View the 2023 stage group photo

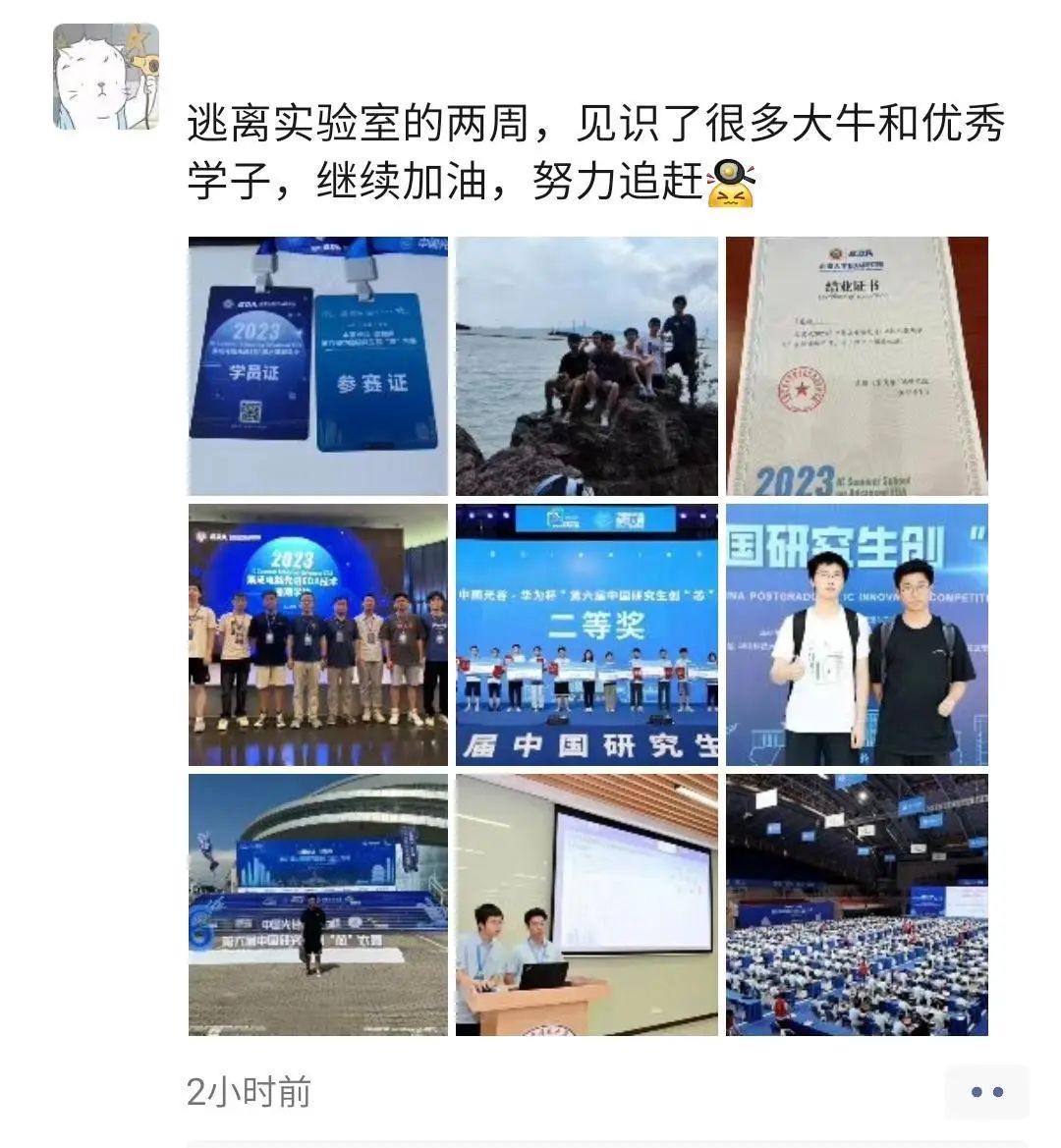click(x=317, y=634)
